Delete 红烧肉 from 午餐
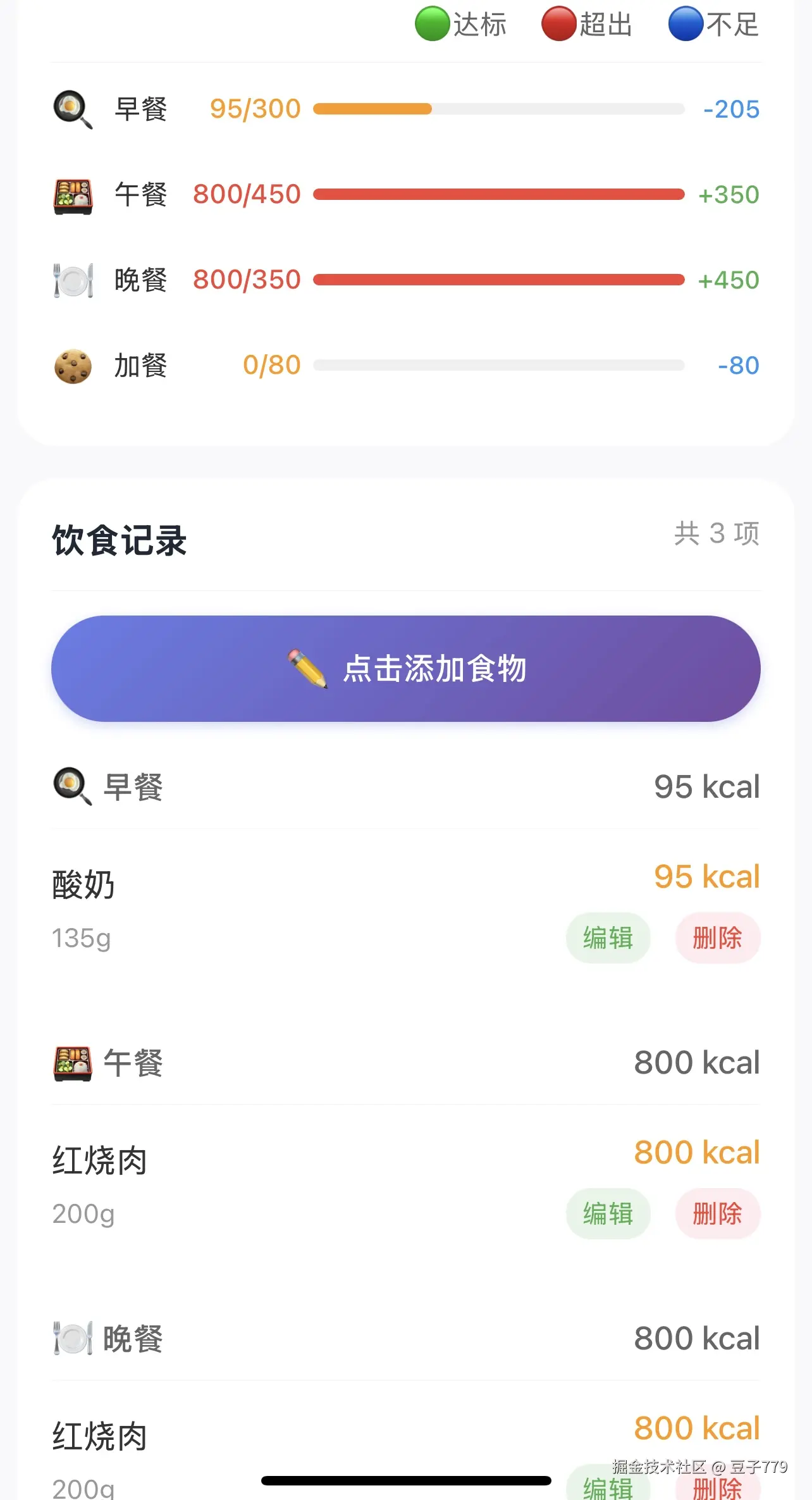Screen dimensions: 812x1500 point(717,1213)
